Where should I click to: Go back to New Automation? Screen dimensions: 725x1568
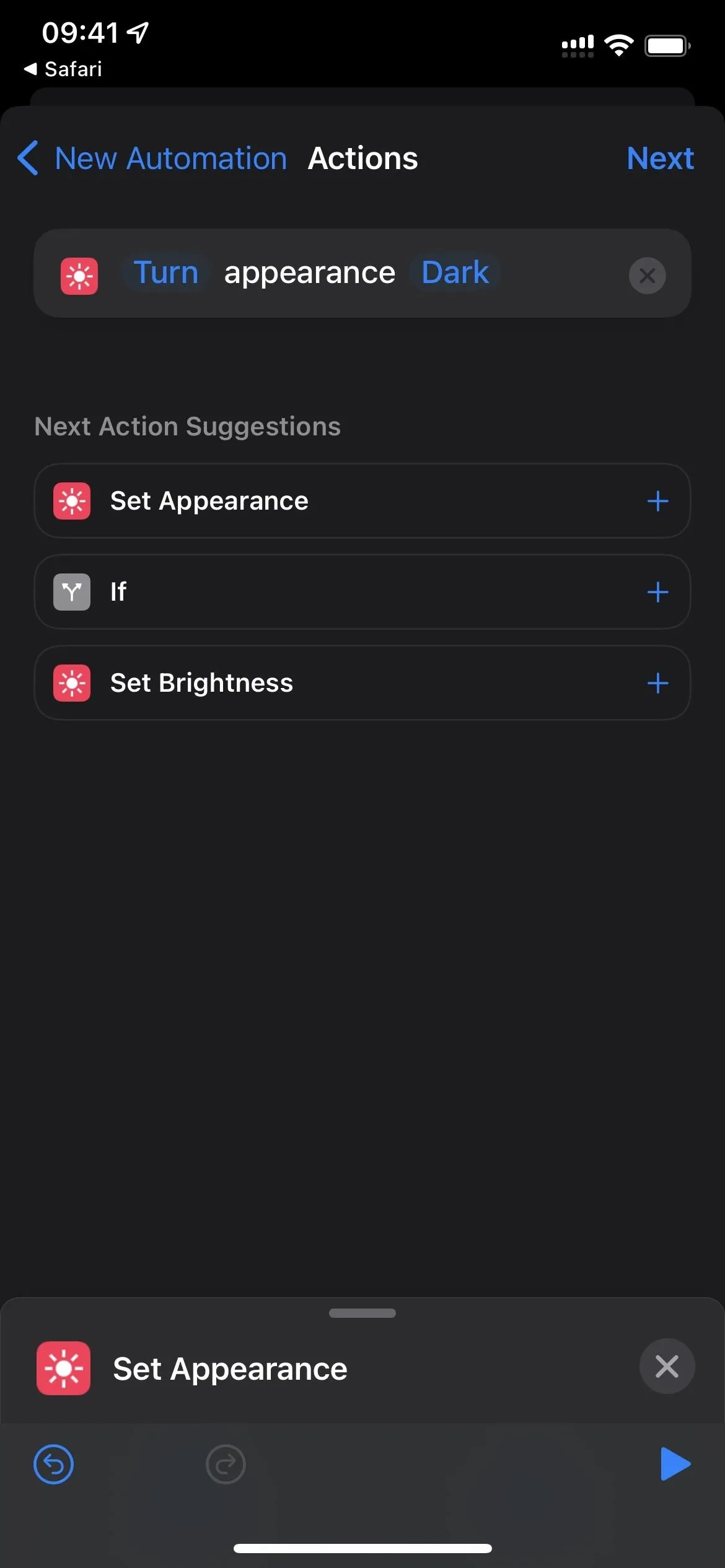[x=152, y=159]
